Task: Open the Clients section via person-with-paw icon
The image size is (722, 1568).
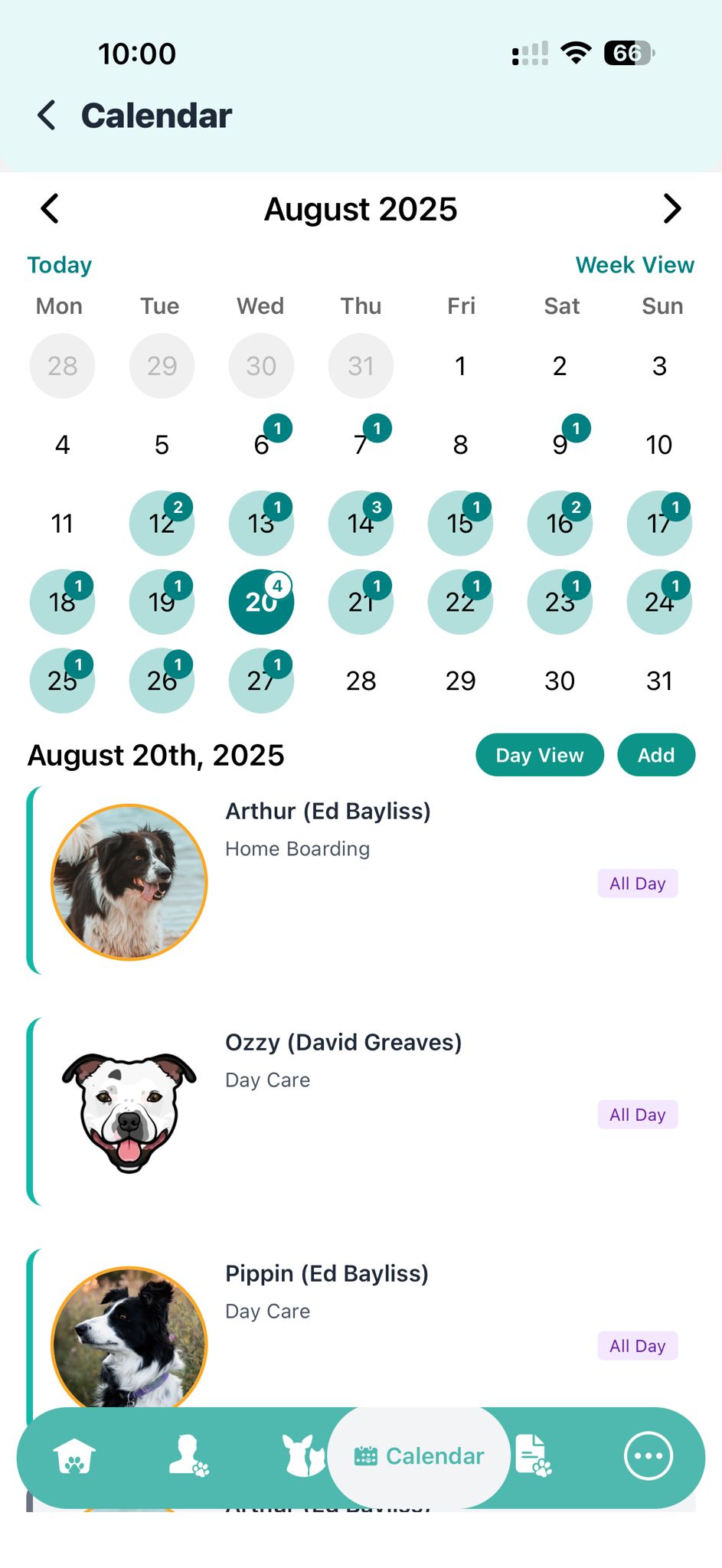Action: 189,1455
